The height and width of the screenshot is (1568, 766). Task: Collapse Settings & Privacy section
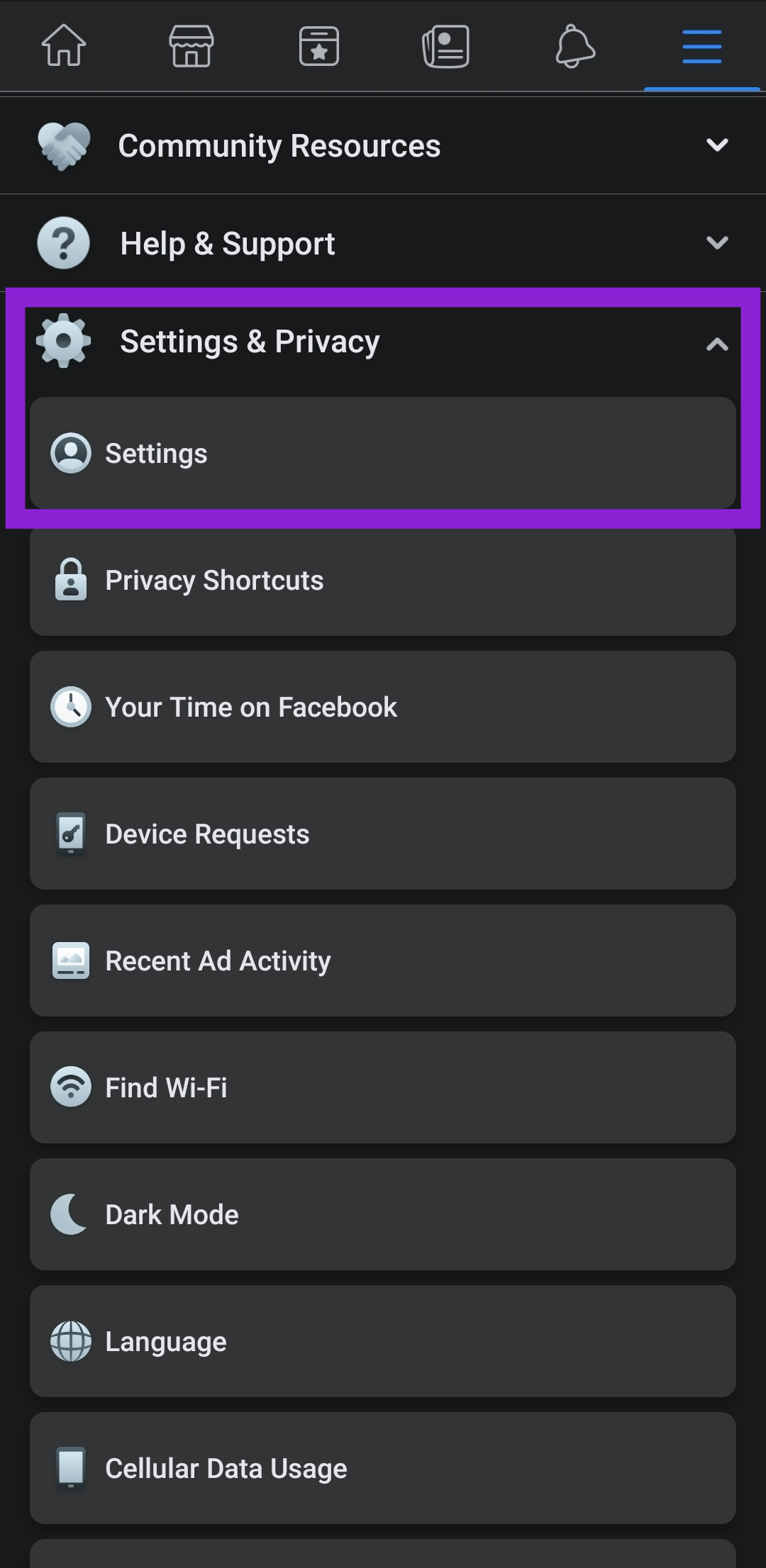[383, 342]
